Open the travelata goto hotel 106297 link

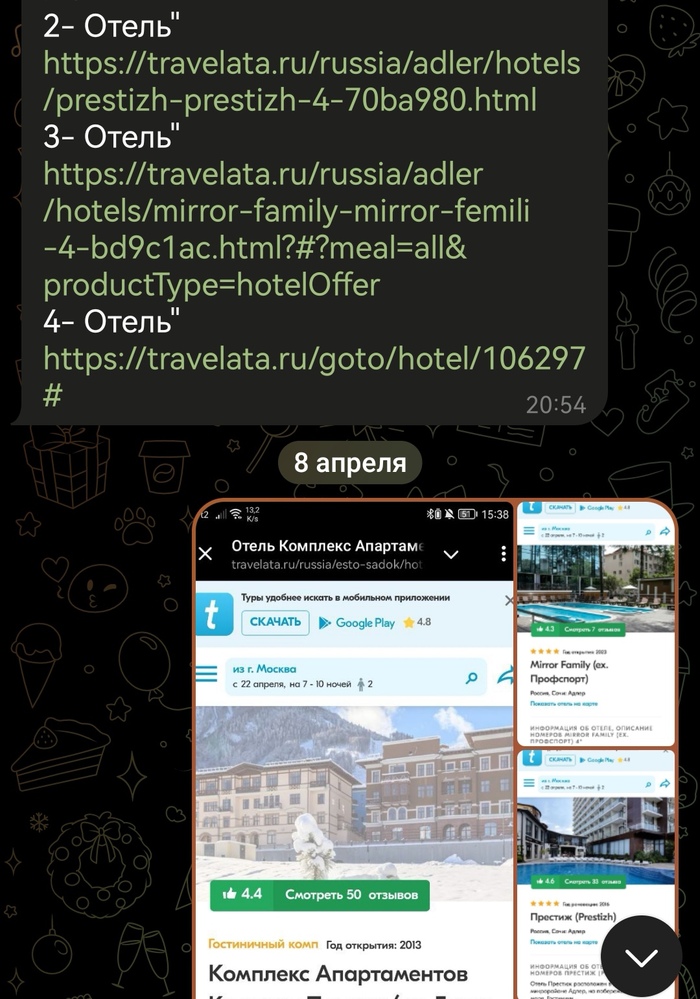click(313, 357)
